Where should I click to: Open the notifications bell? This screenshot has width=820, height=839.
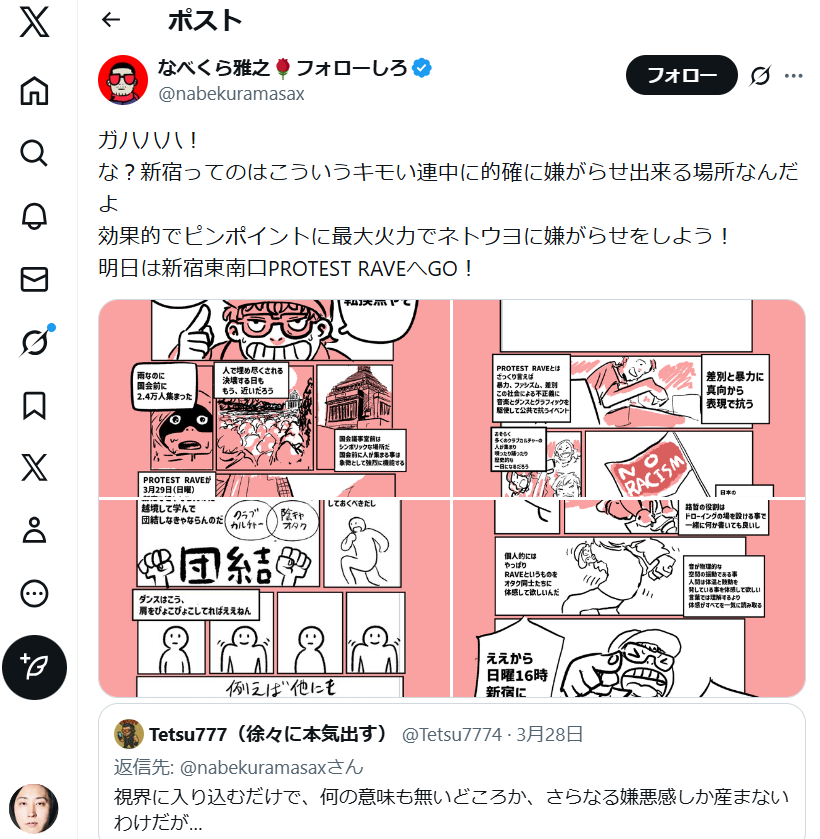[x=34, y=216]
